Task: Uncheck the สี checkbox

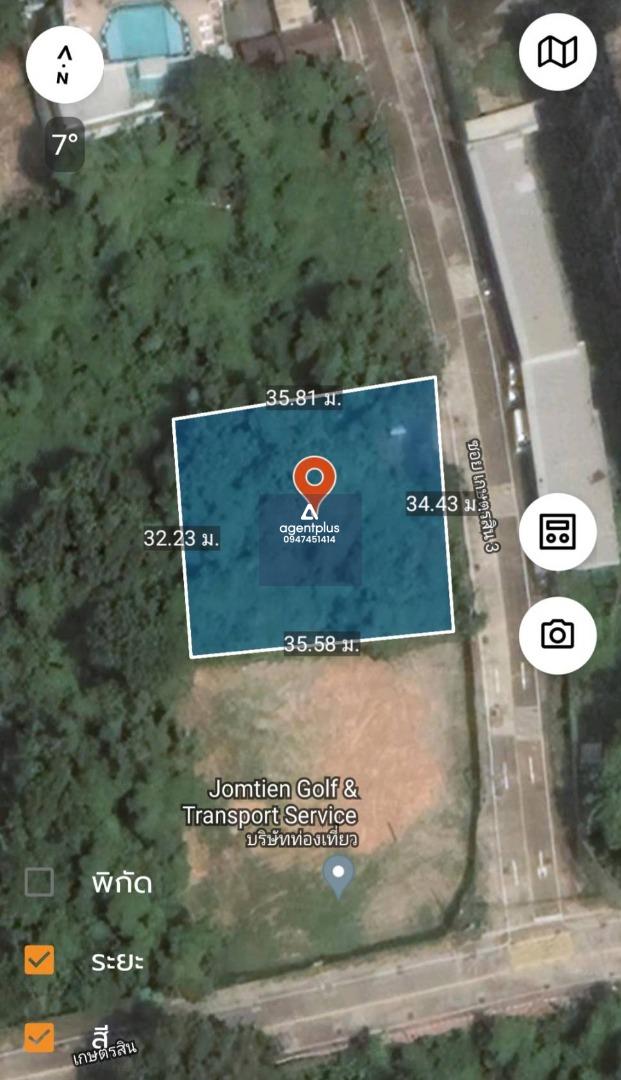Action: (x=39, y=1037)
